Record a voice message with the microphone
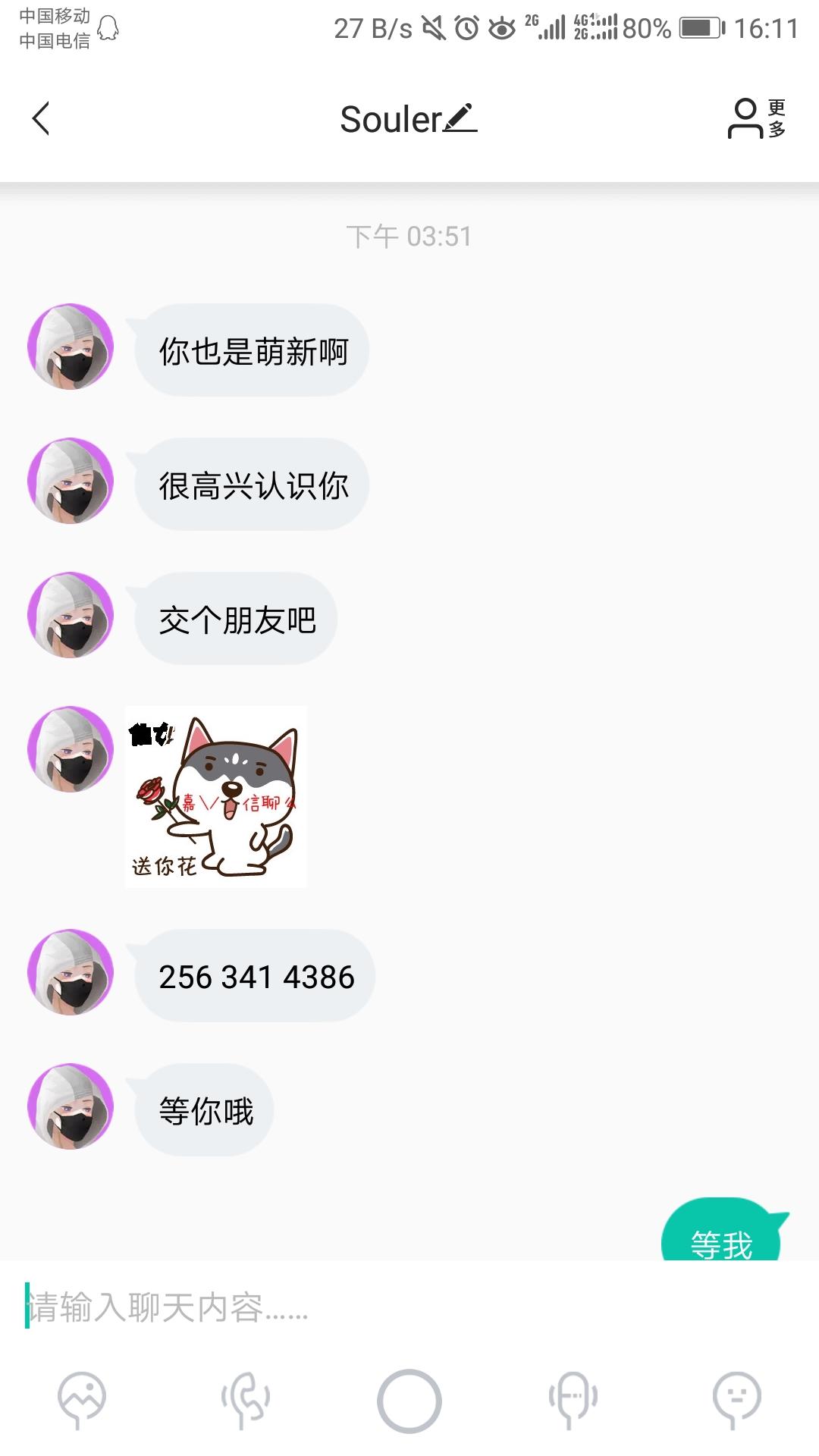 click(573, 1399)
